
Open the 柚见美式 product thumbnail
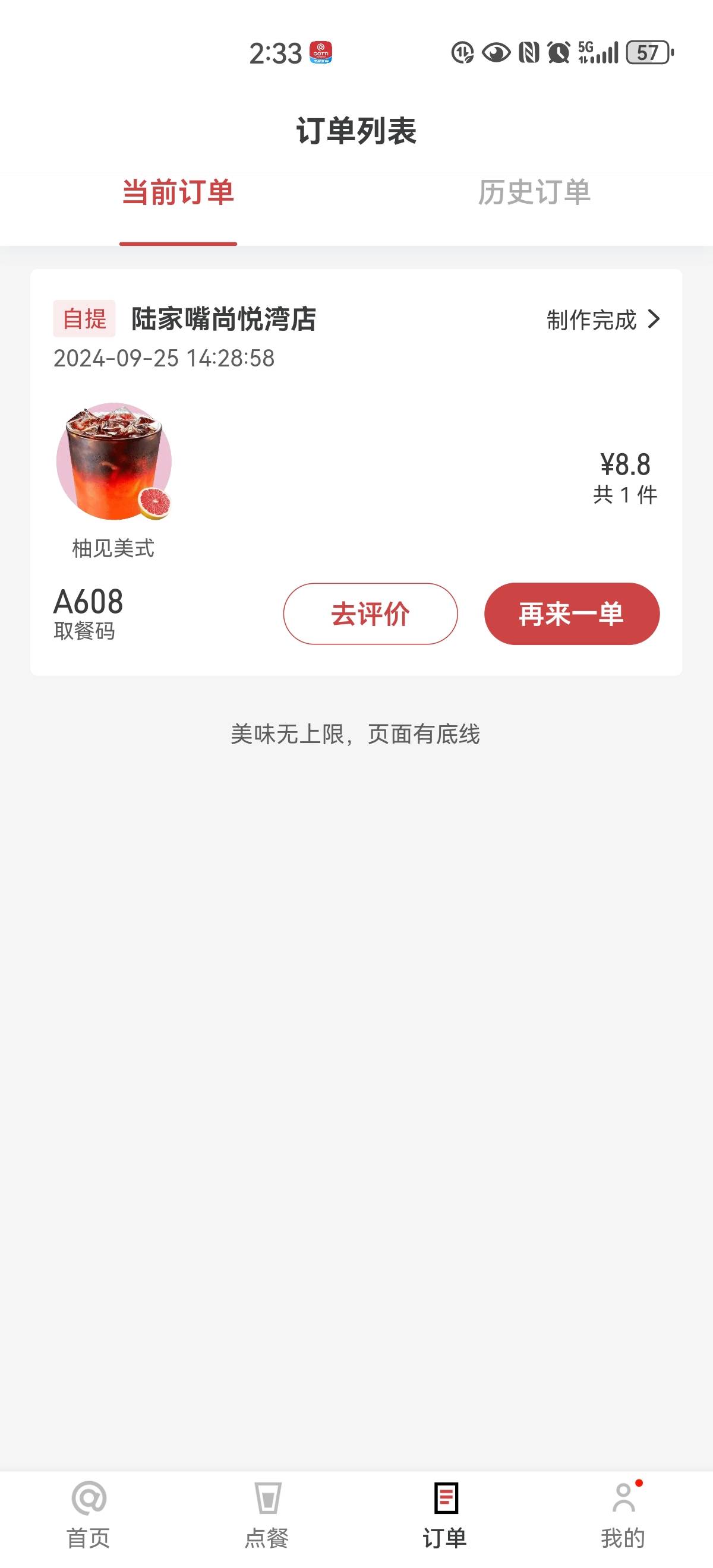(114, 461)
